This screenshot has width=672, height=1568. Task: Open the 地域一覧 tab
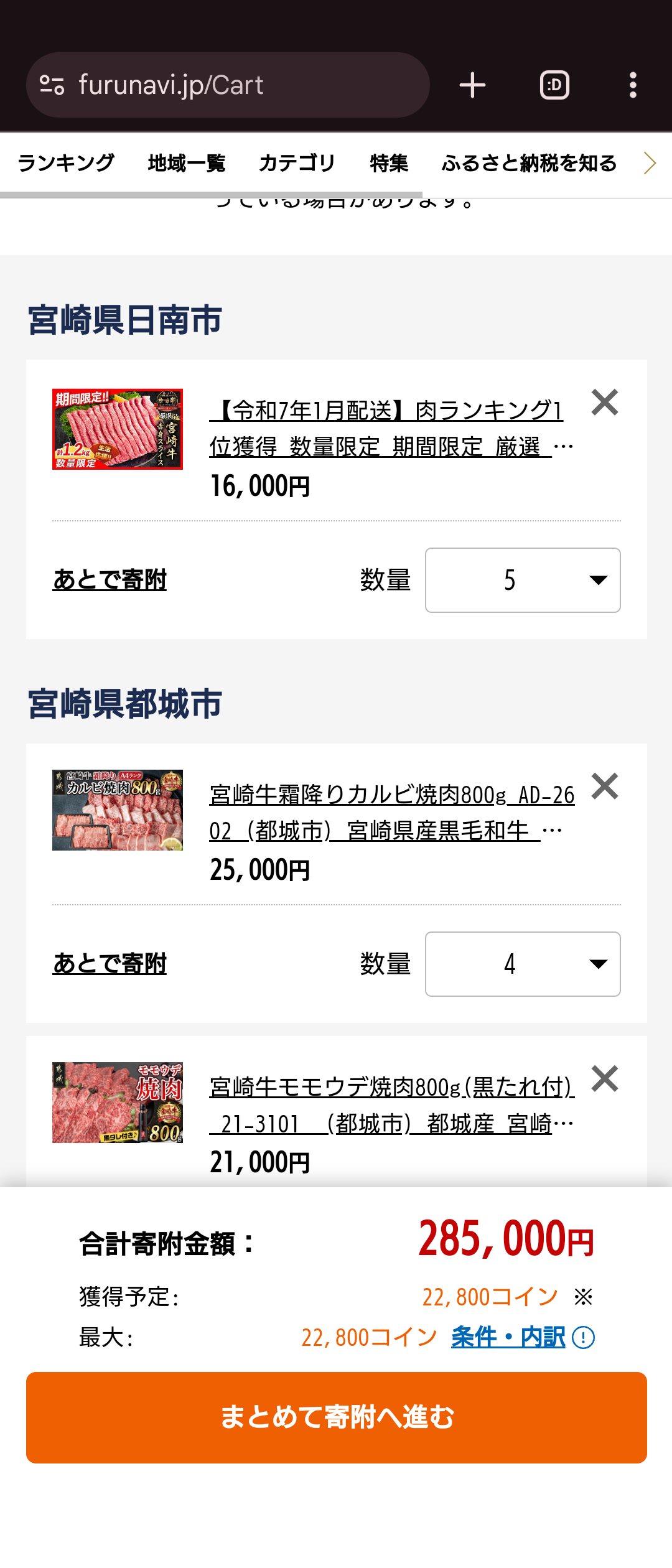(187, 163)
